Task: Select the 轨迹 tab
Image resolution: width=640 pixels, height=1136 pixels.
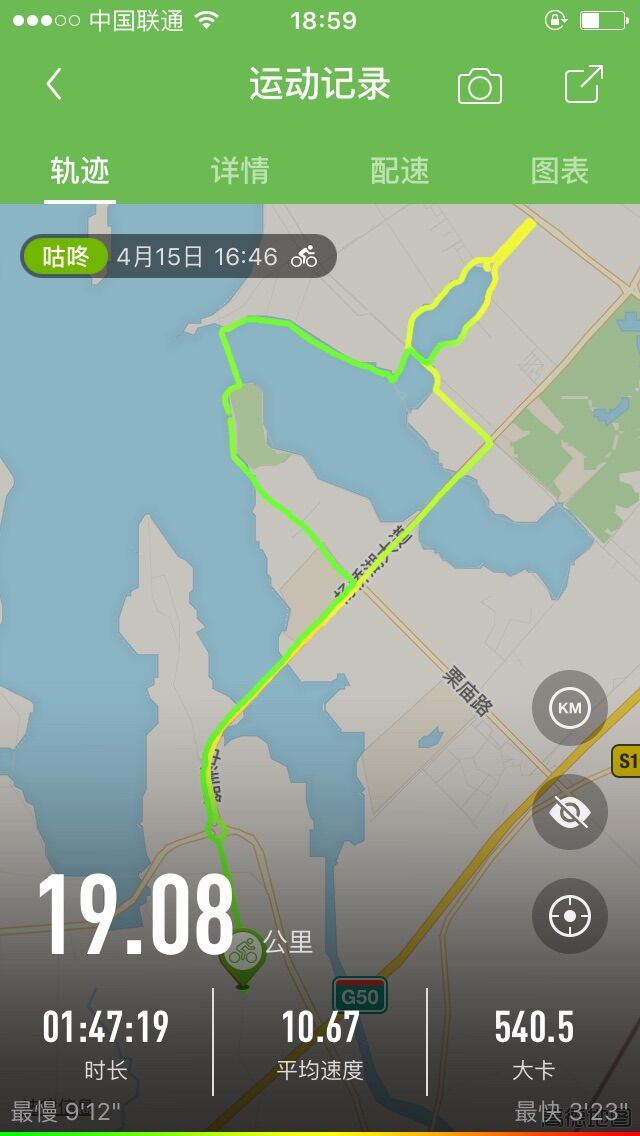Action: click(x=80, y=171)
